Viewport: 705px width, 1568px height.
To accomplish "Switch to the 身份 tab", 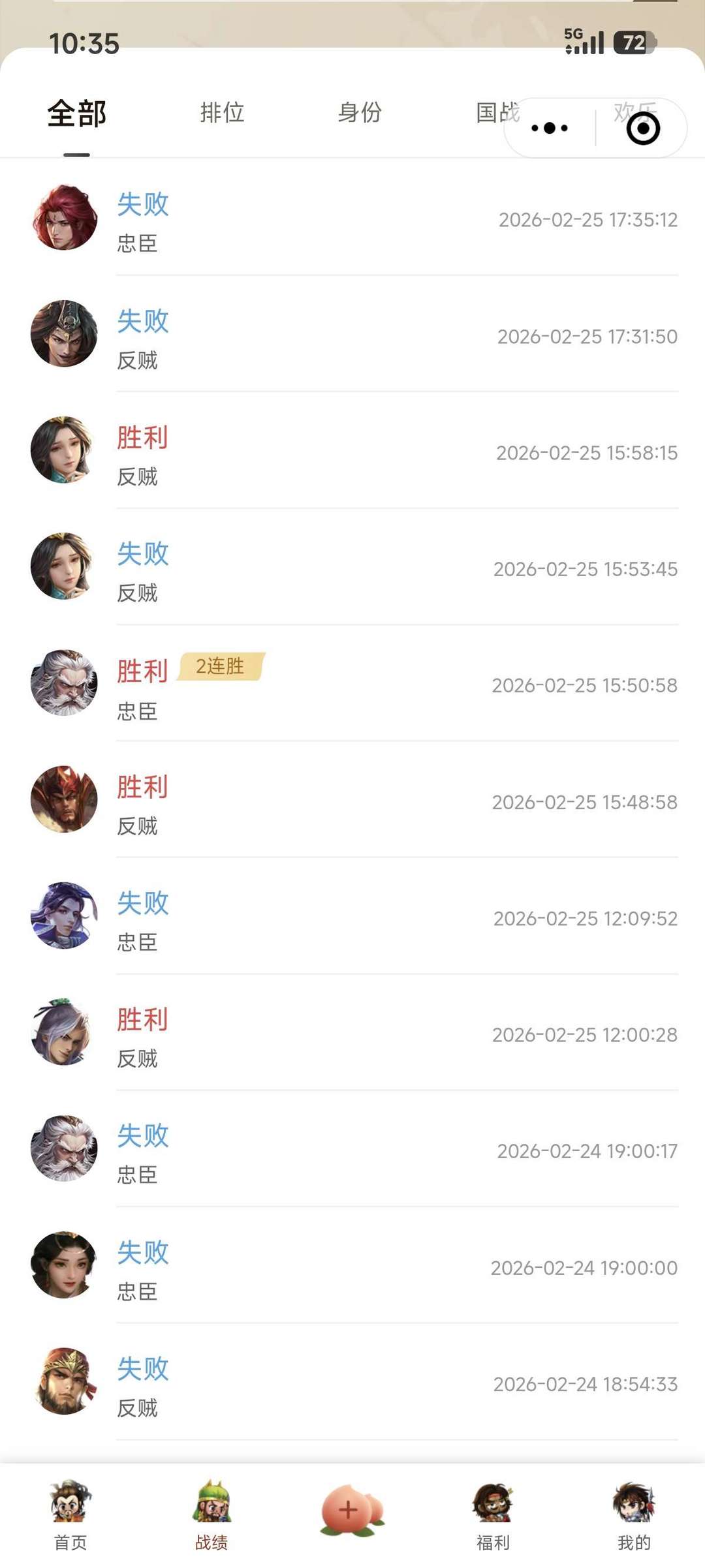I will (360, 113).
